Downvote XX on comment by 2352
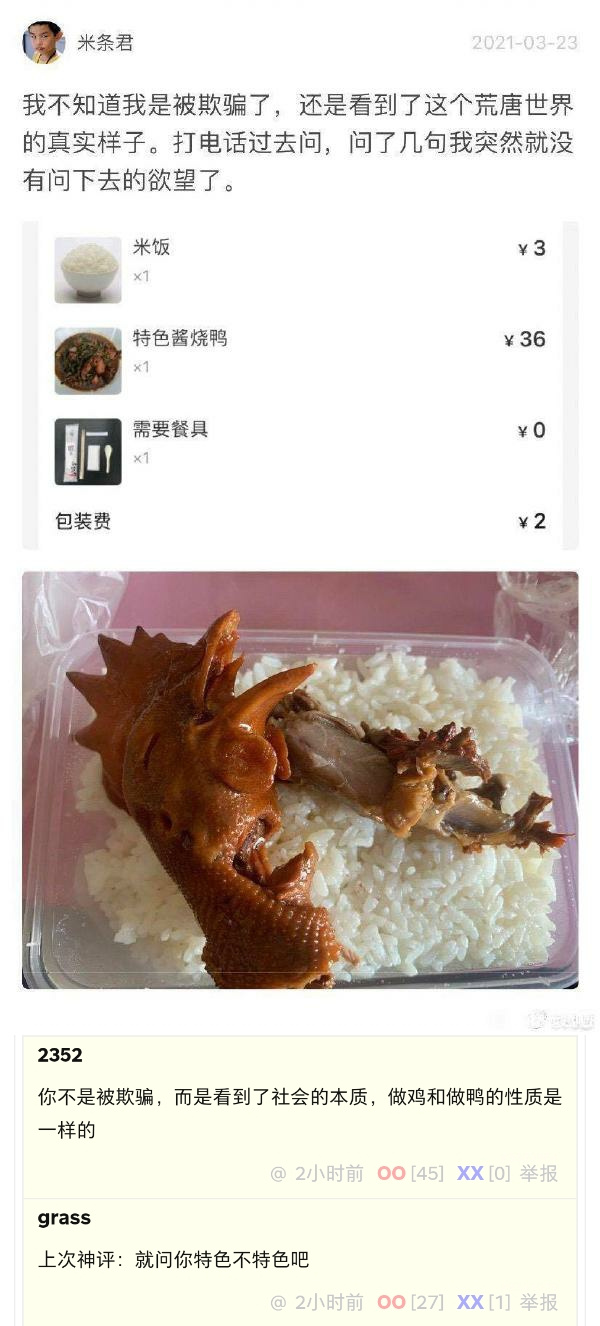Viewport: 600px width, 1326px height. click(x=470, y=1173)
